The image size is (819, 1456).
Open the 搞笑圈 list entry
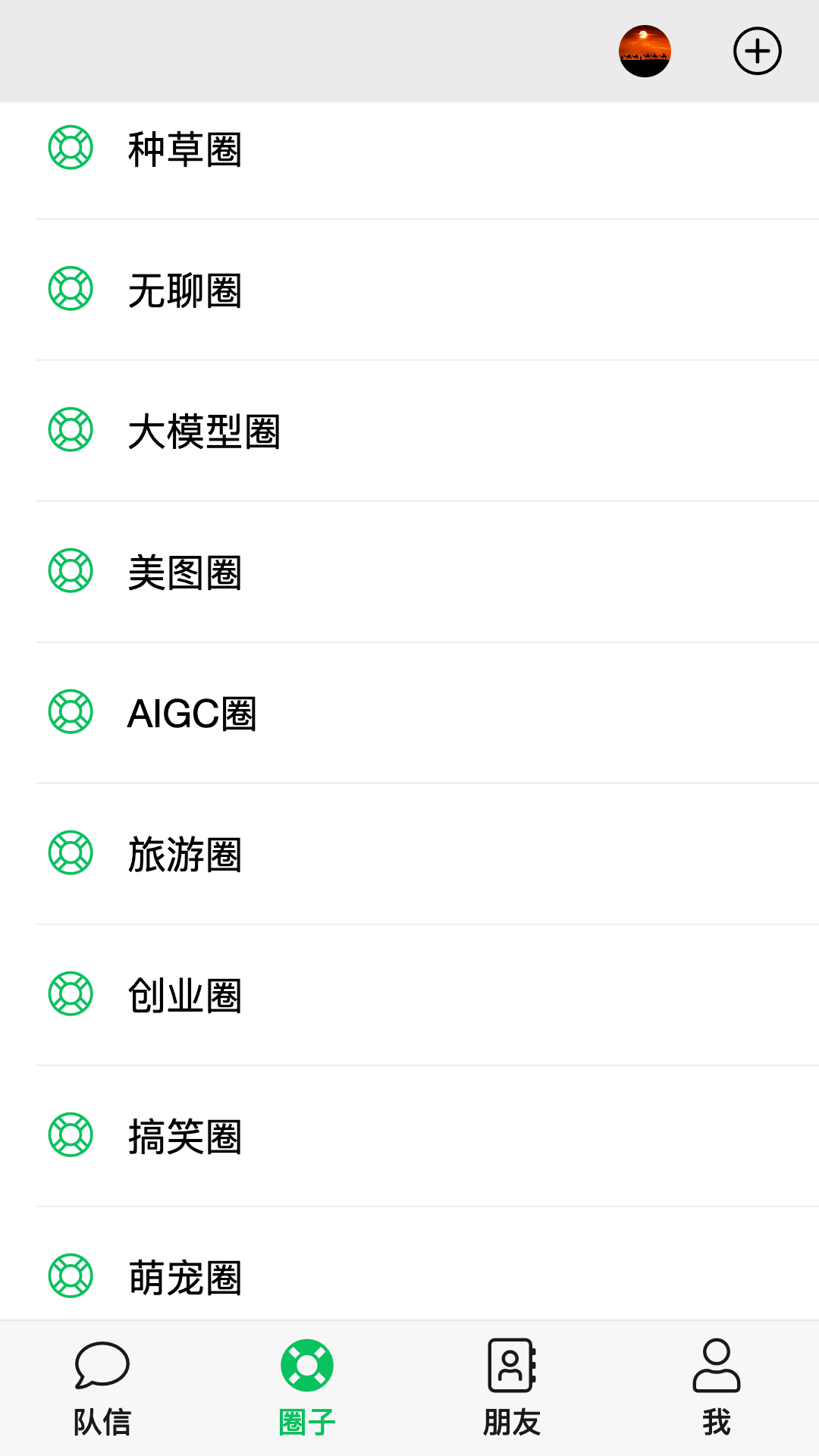(x=303, y=1135)
